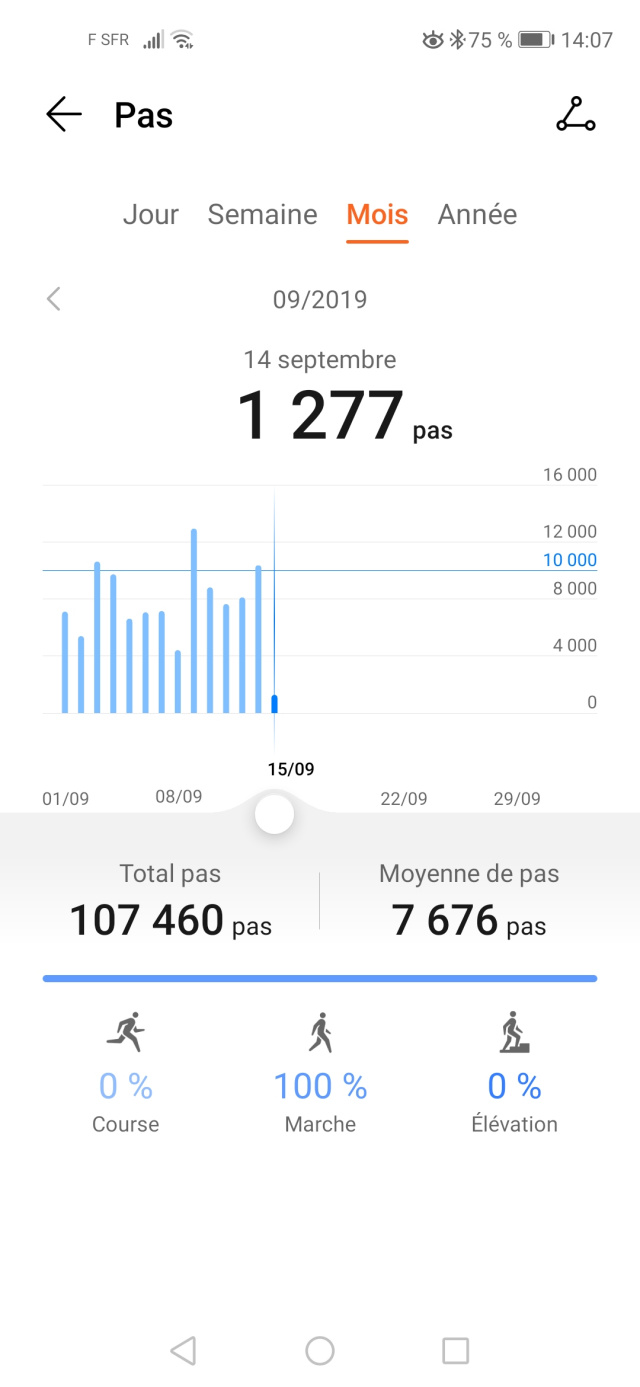Tap the system home button
This screenshot has height=1387, width=640.
[320, 1351]
